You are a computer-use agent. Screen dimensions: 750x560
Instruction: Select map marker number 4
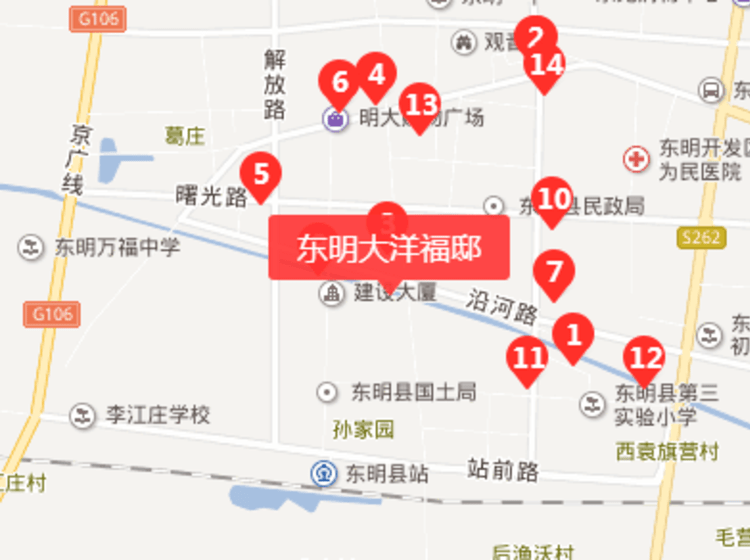pyautogui.click(x=376, y=74)
